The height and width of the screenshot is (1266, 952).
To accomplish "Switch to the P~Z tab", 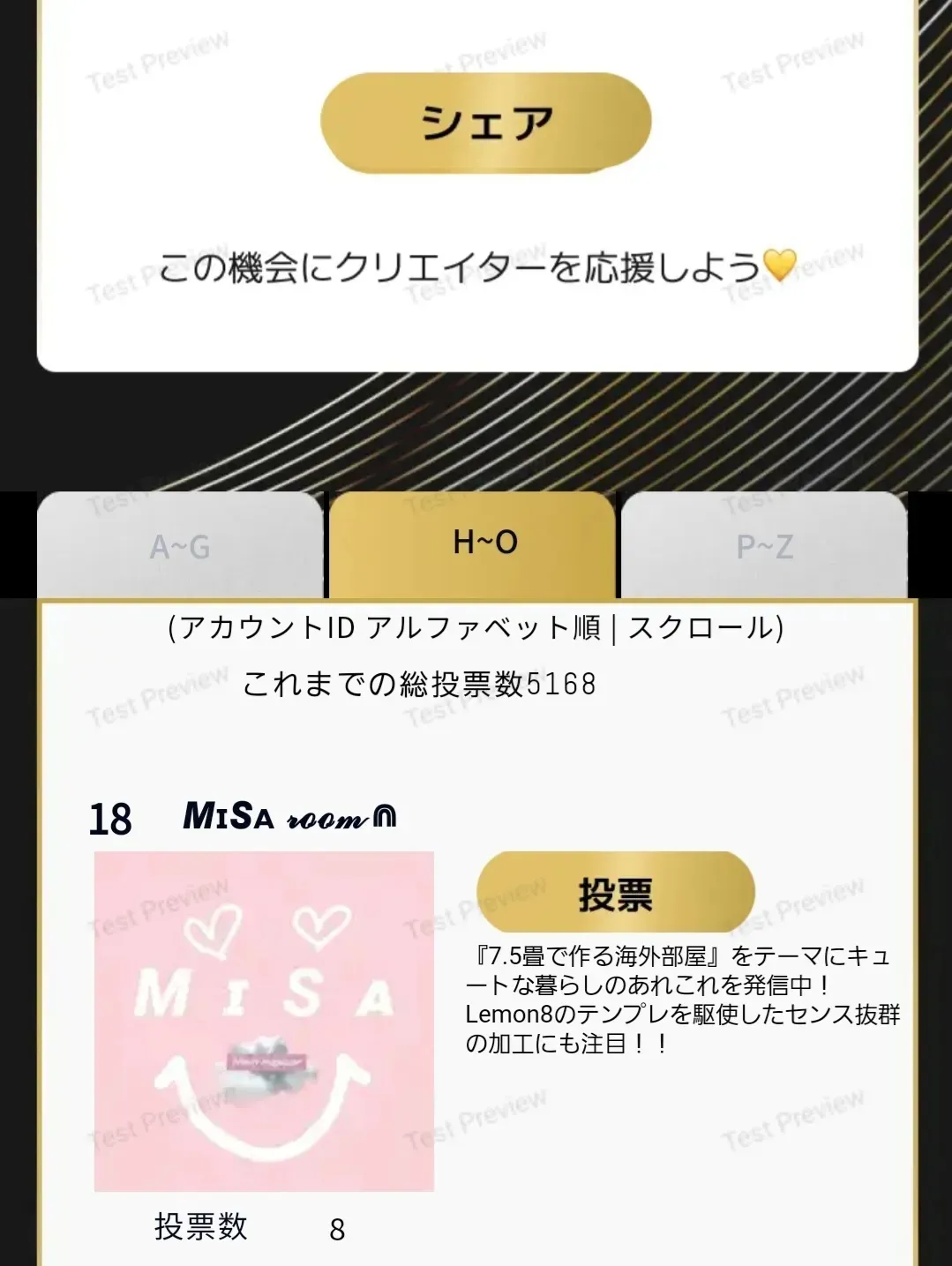I will click(x=764, y=546).
